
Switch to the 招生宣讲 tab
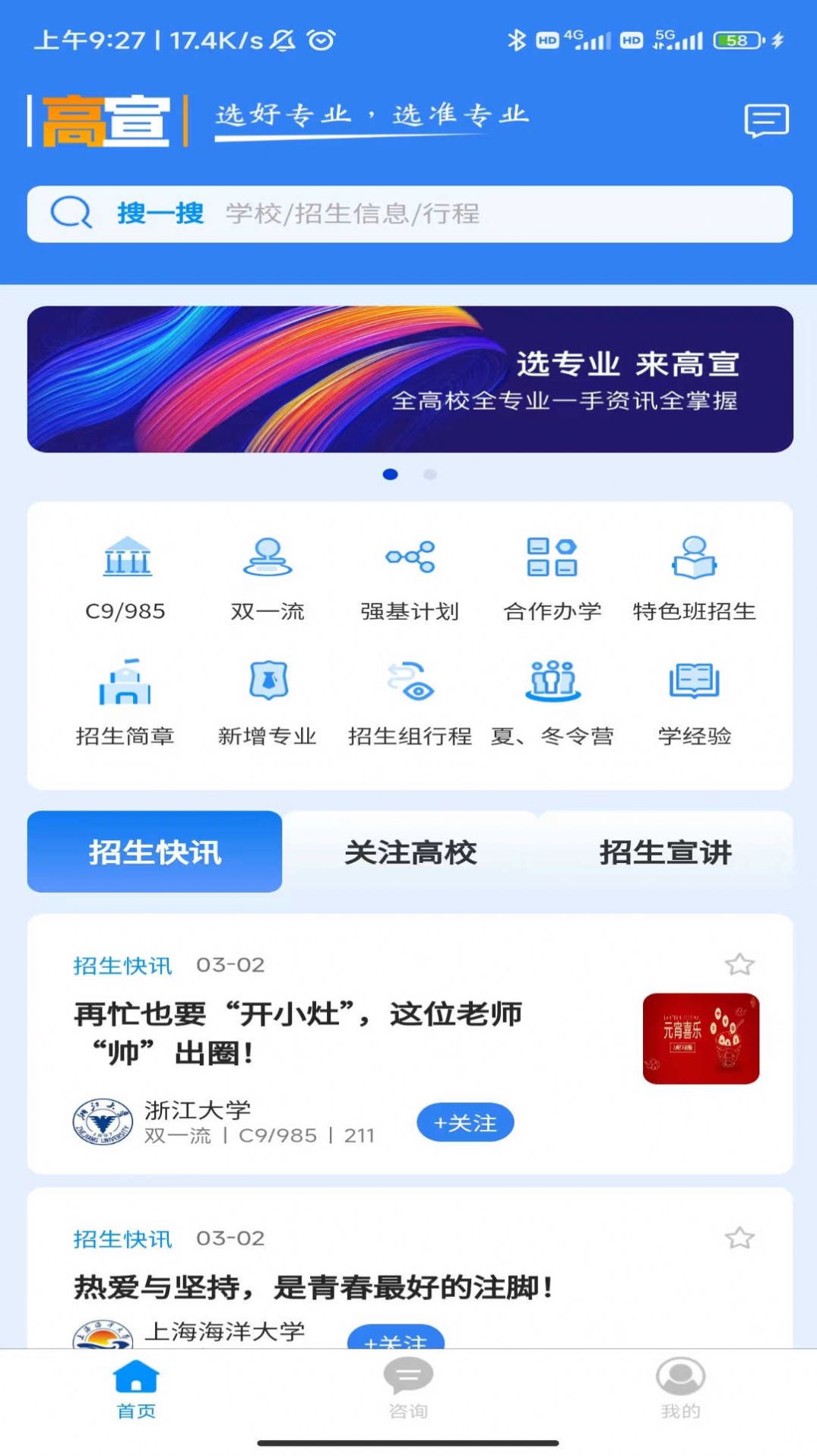[665, 852]
